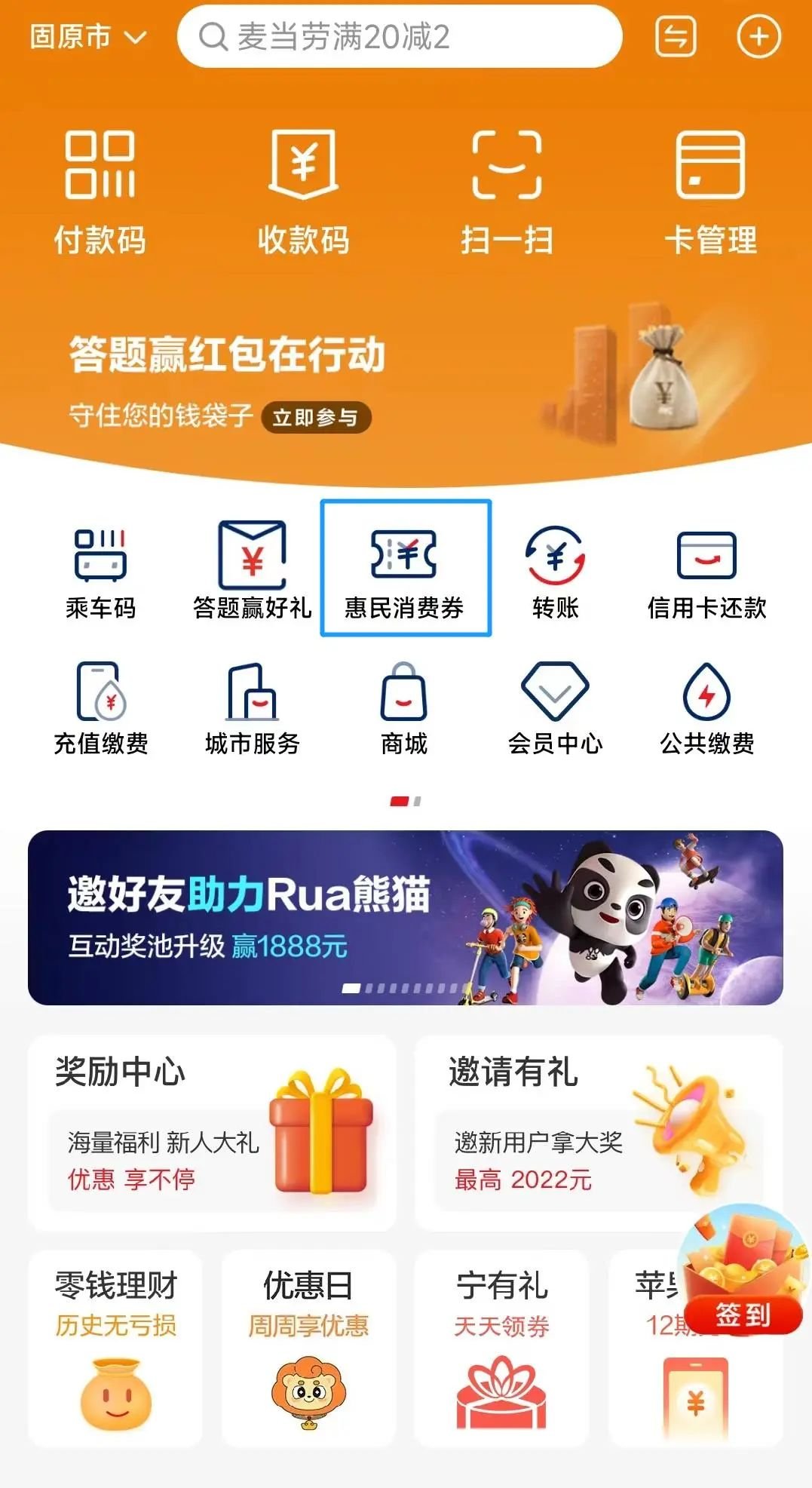
Task: Open 付款码 payment code
Action: (x=100, y=192)
